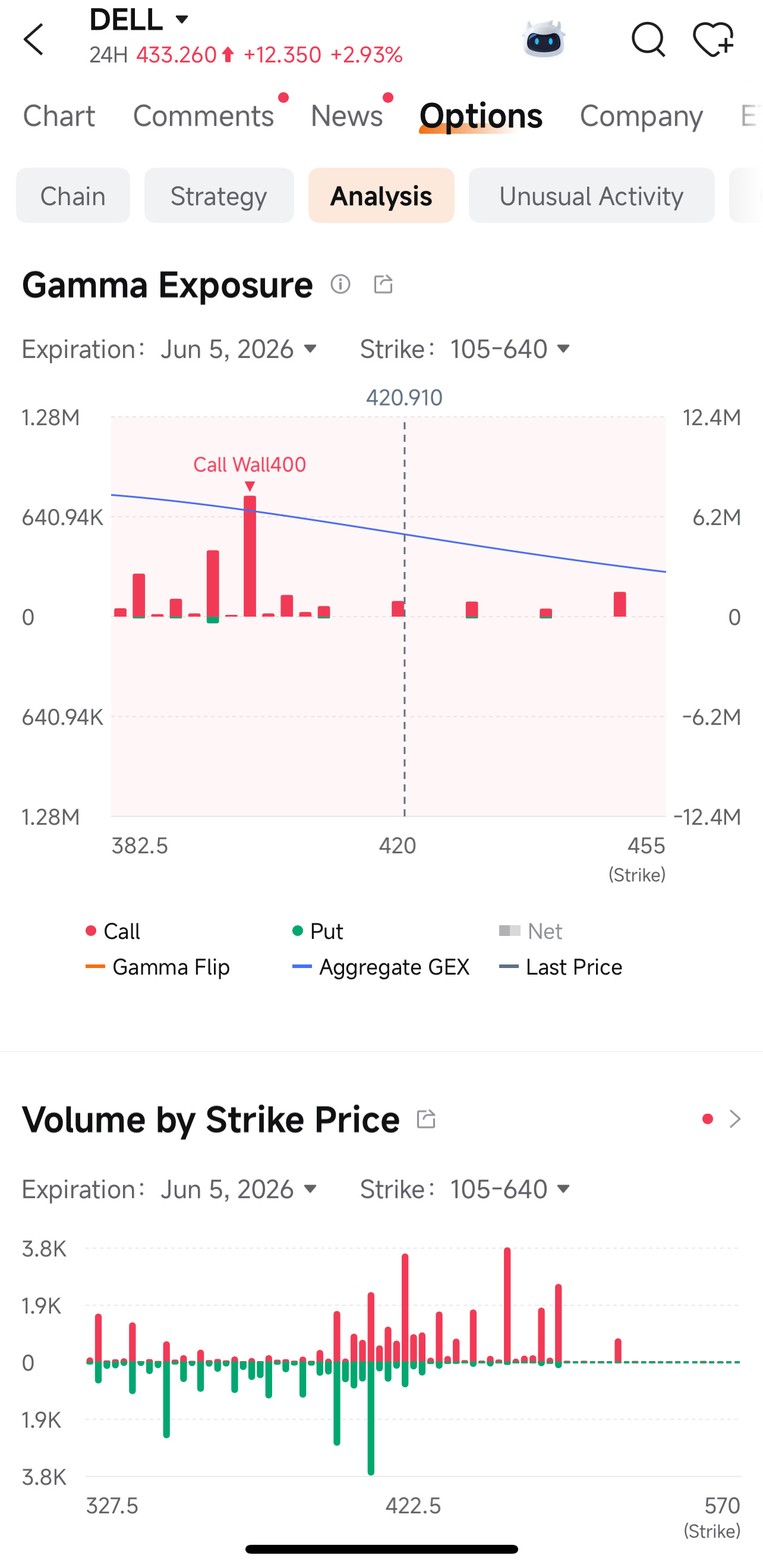Change Volume by Strike strike range
The image size is (763, 1568).
tap(510, 1189)
